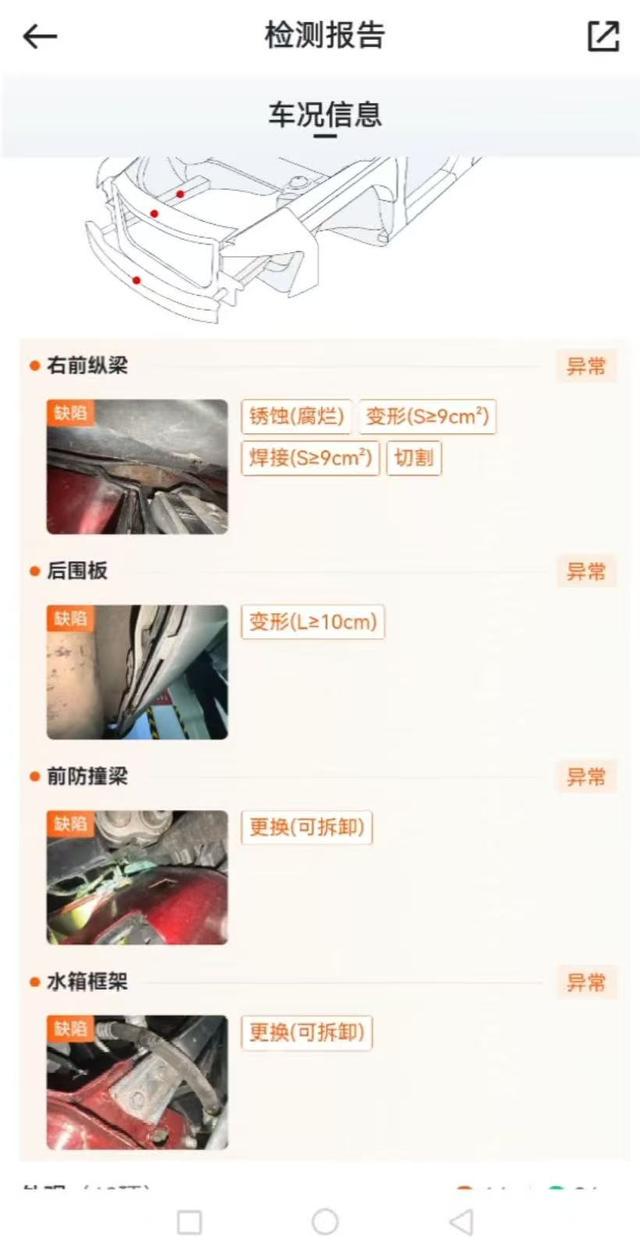Select the 车况信息 tab
Screen dimensions: 640x1255
[x=324, y=114]
